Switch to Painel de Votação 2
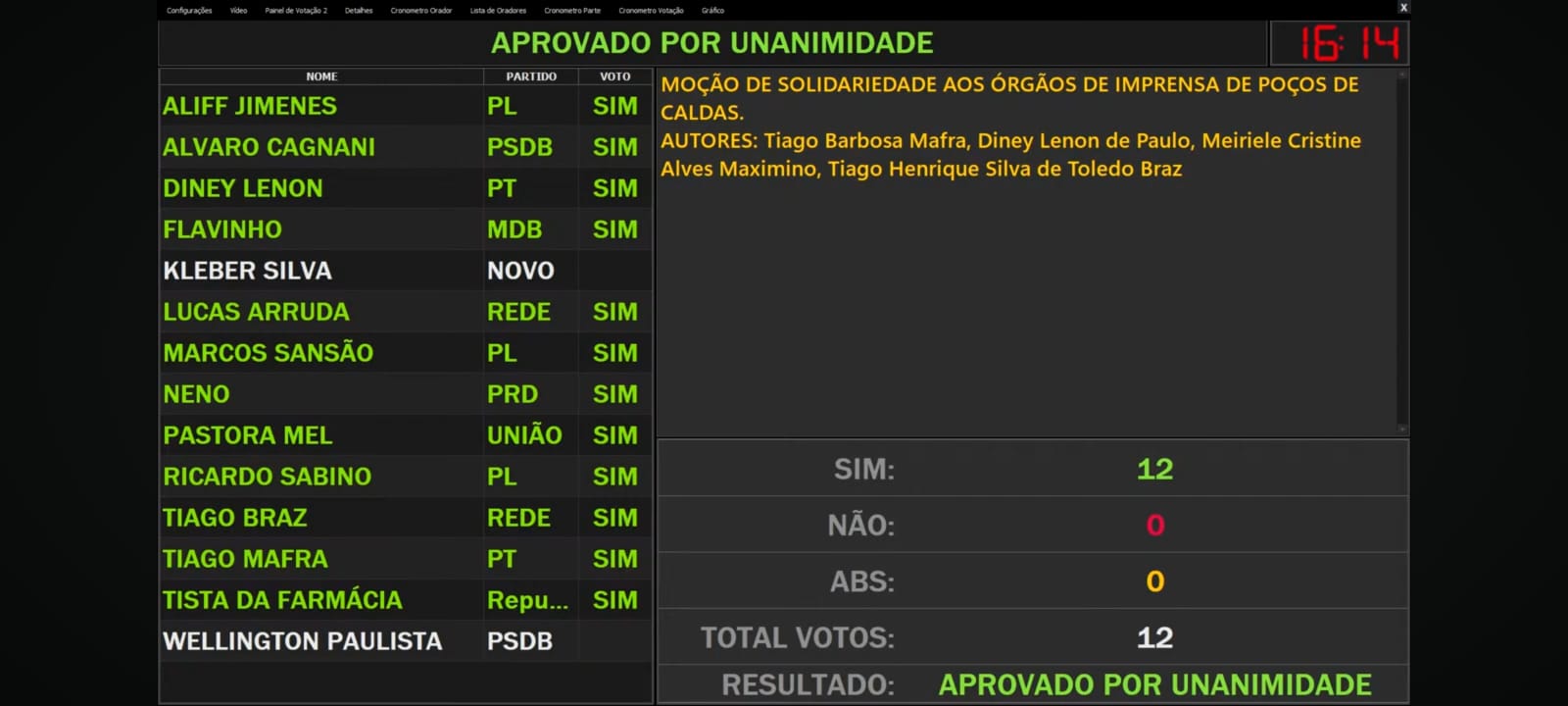The image size is (1568, 706). (296, 11)
